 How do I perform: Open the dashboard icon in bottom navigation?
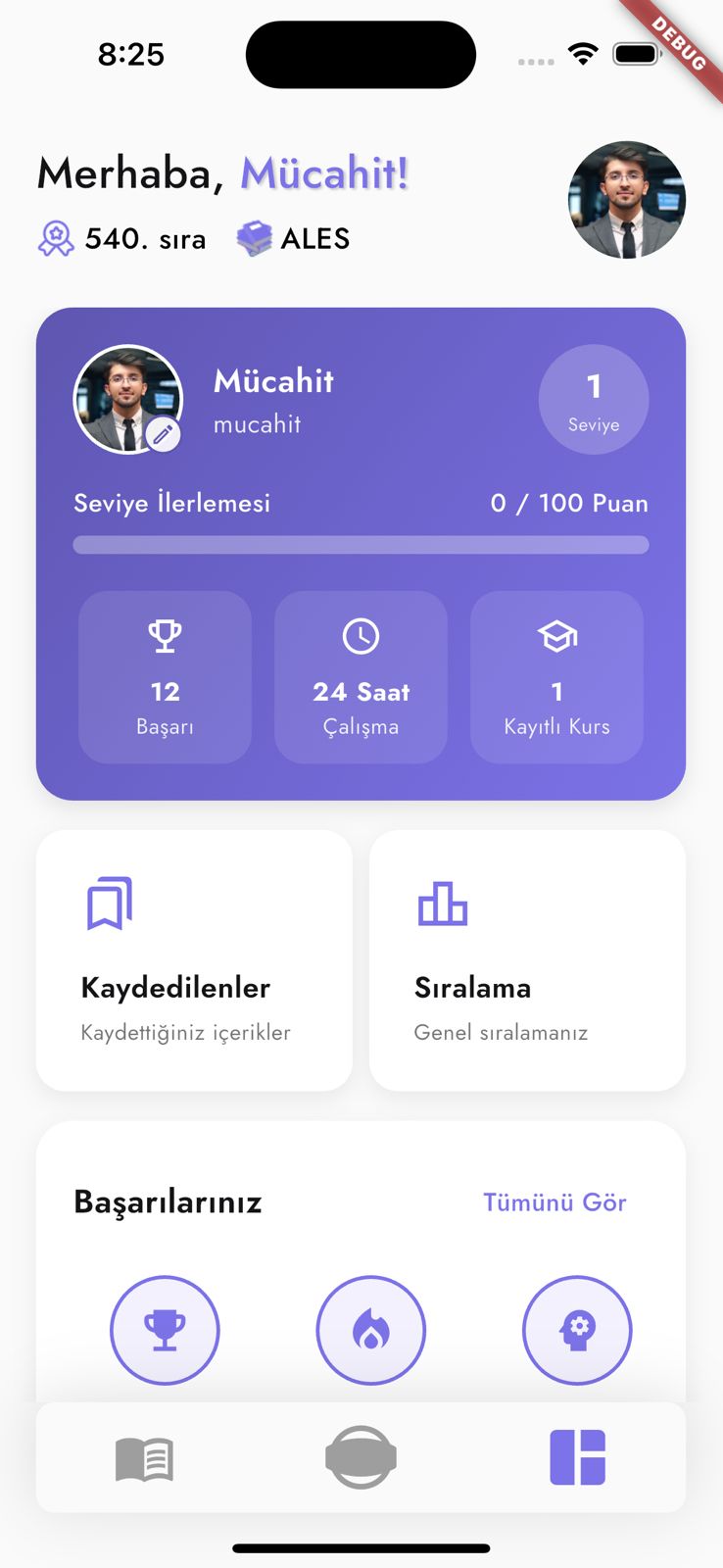pos(578,1457)
